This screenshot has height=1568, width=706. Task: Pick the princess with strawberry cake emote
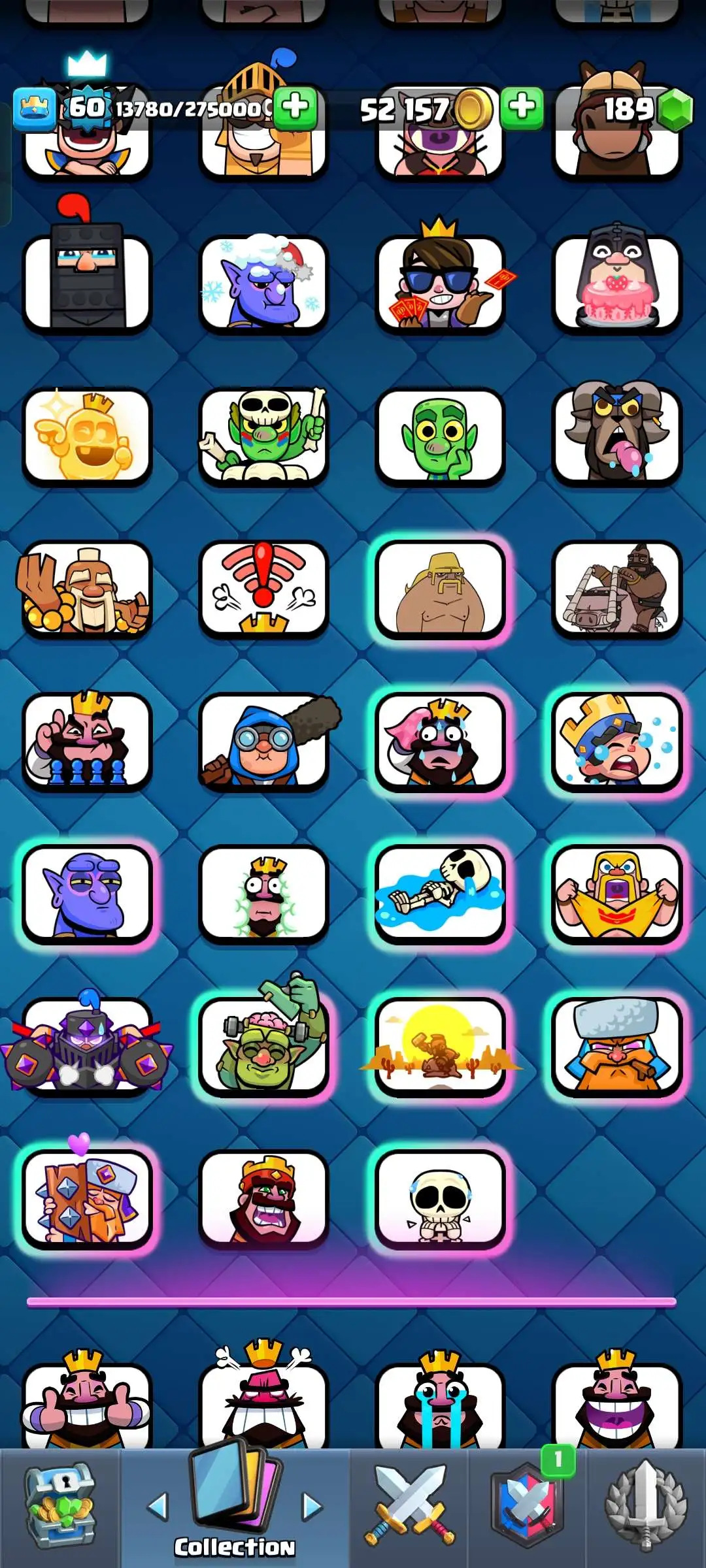pos(616,284)
